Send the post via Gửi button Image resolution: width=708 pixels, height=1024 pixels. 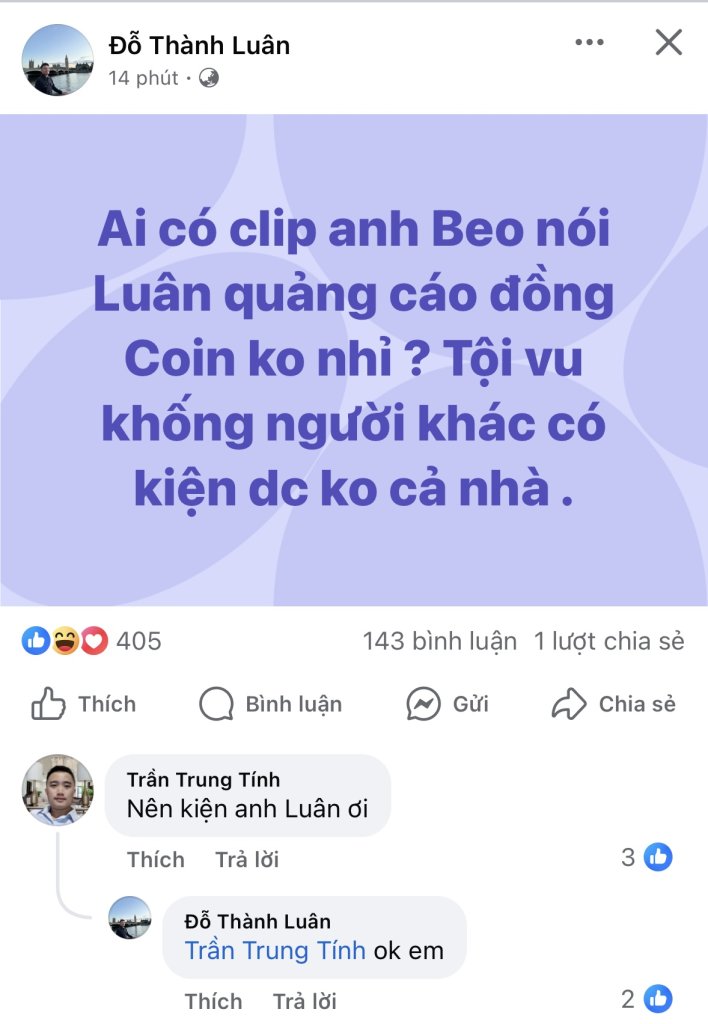447,704
